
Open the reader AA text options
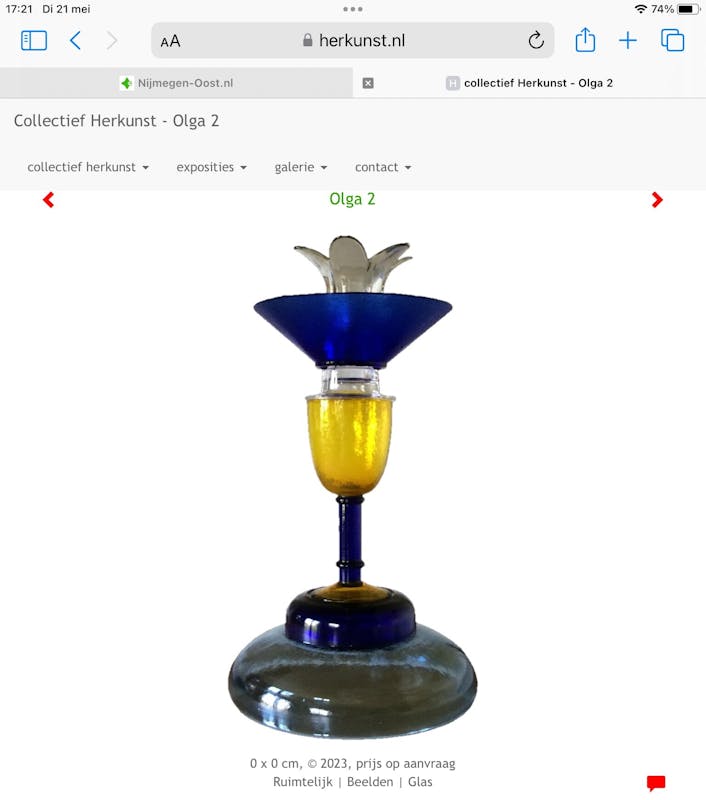(x=171, y=41)
